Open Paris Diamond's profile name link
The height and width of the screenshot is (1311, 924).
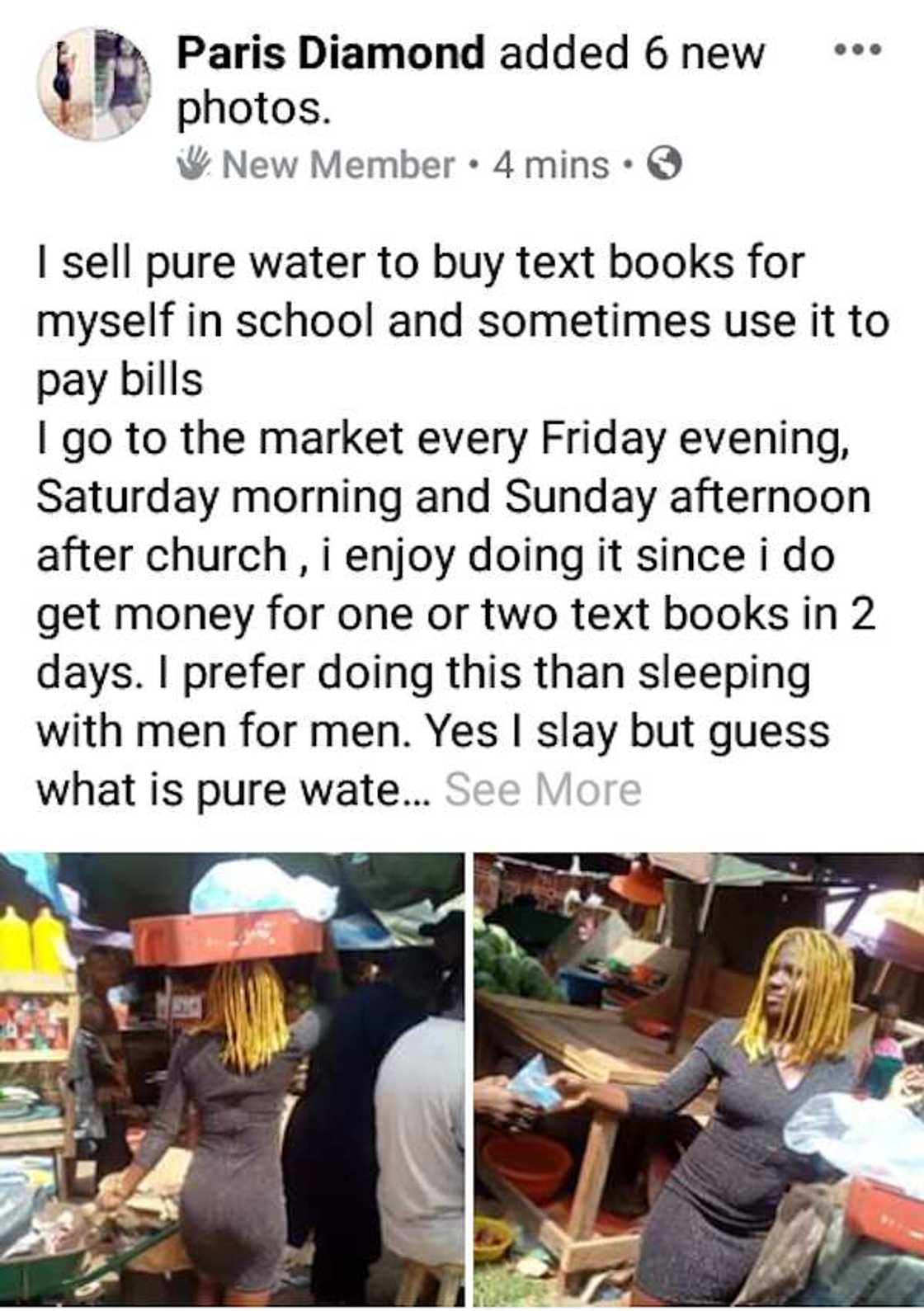tap(330, 54)
